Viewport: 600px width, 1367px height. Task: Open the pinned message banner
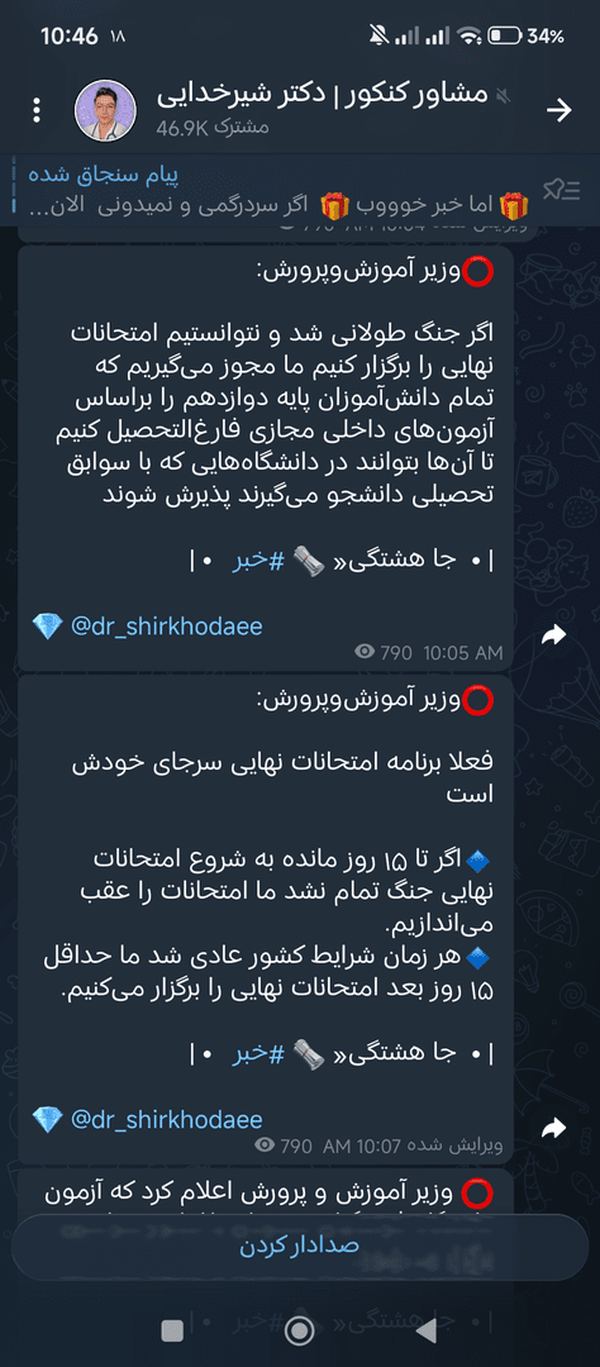(280, 191)
